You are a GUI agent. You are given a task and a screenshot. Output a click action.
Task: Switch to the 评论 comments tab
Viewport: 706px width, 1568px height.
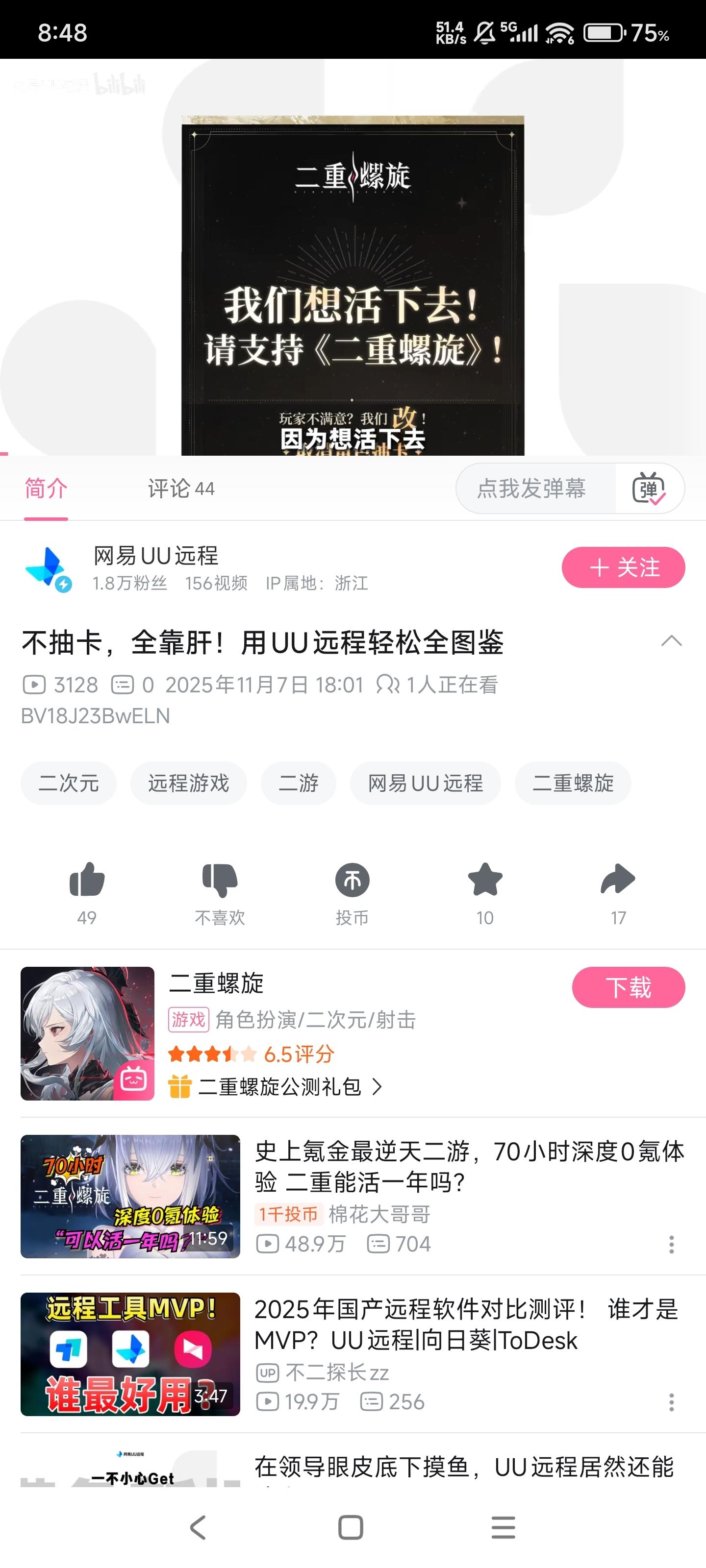181,488
